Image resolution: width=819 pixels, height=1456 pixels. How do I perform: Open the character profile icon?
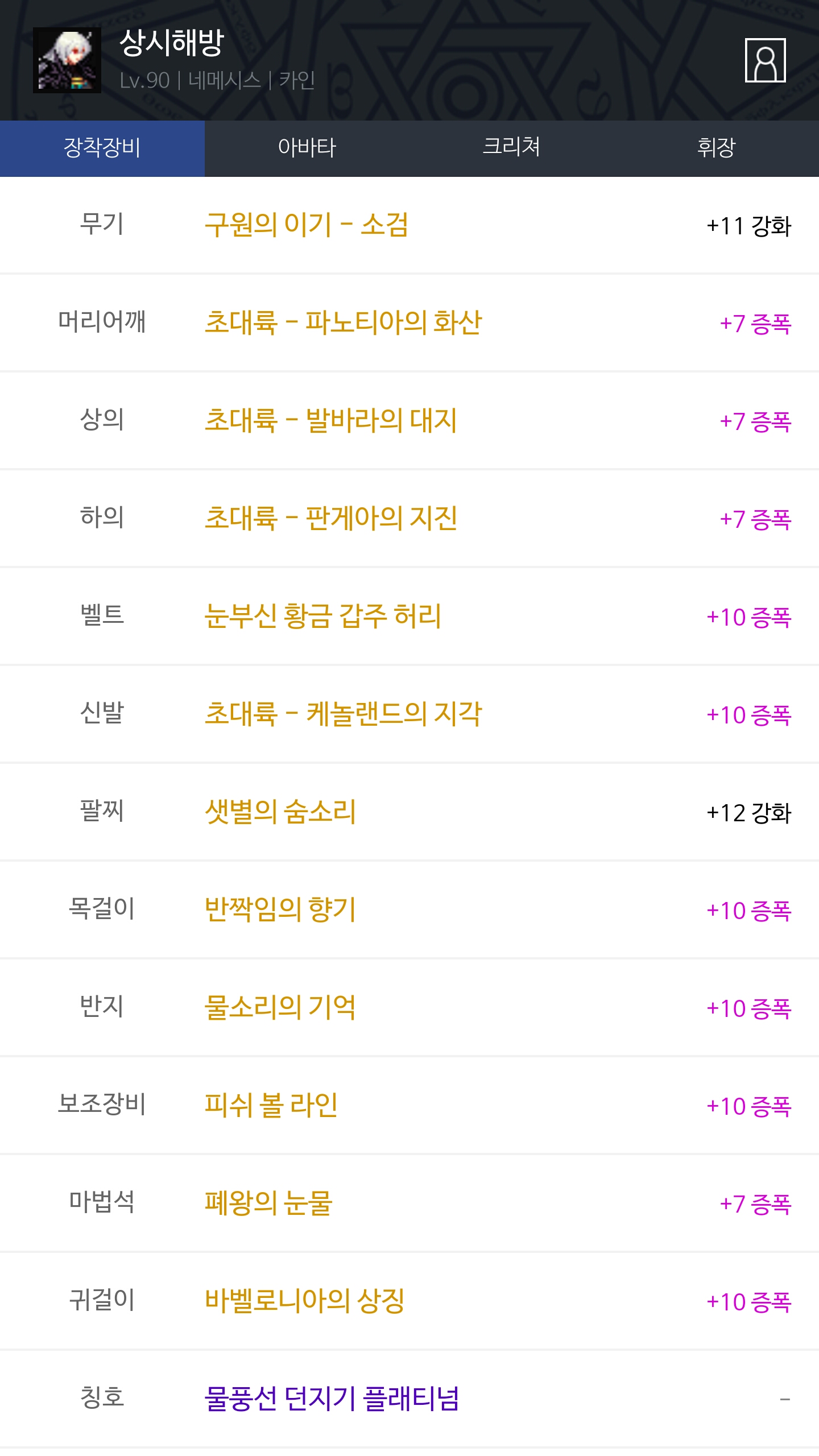[765, 60]
